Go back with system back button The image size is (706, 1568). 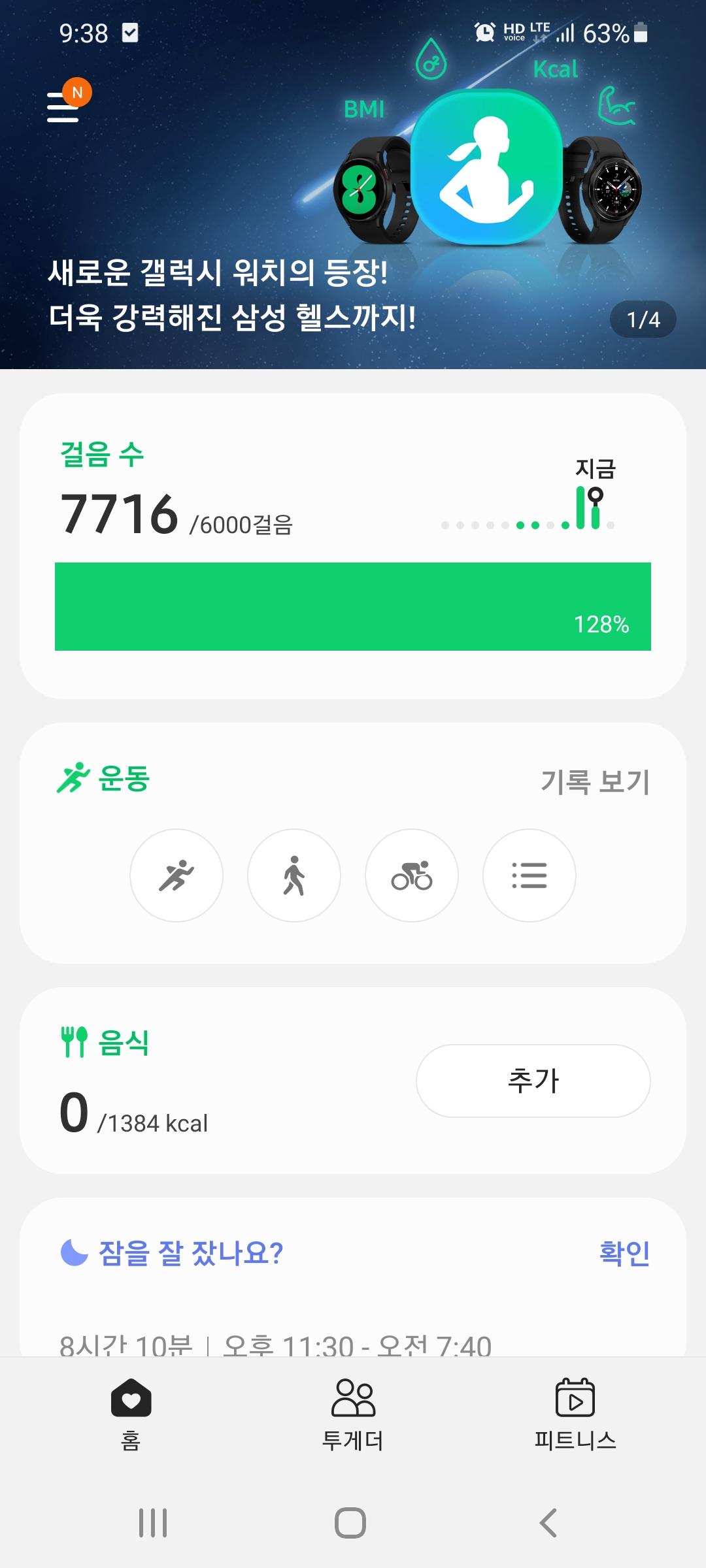click(x=548, y=1523)
